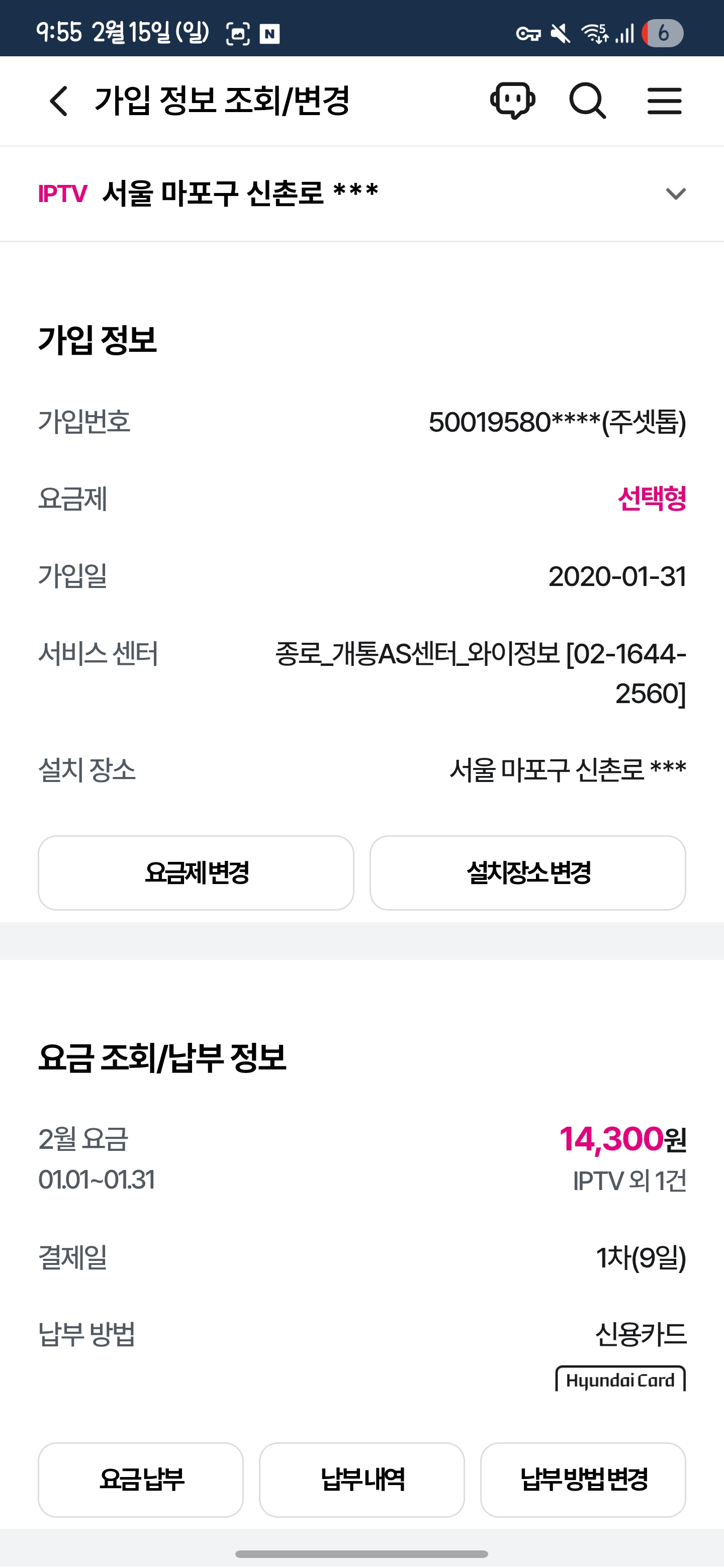This screenshot has height=1568, width=724.
Task: Open the chatbot assistant icon
Action: point(513,101)
